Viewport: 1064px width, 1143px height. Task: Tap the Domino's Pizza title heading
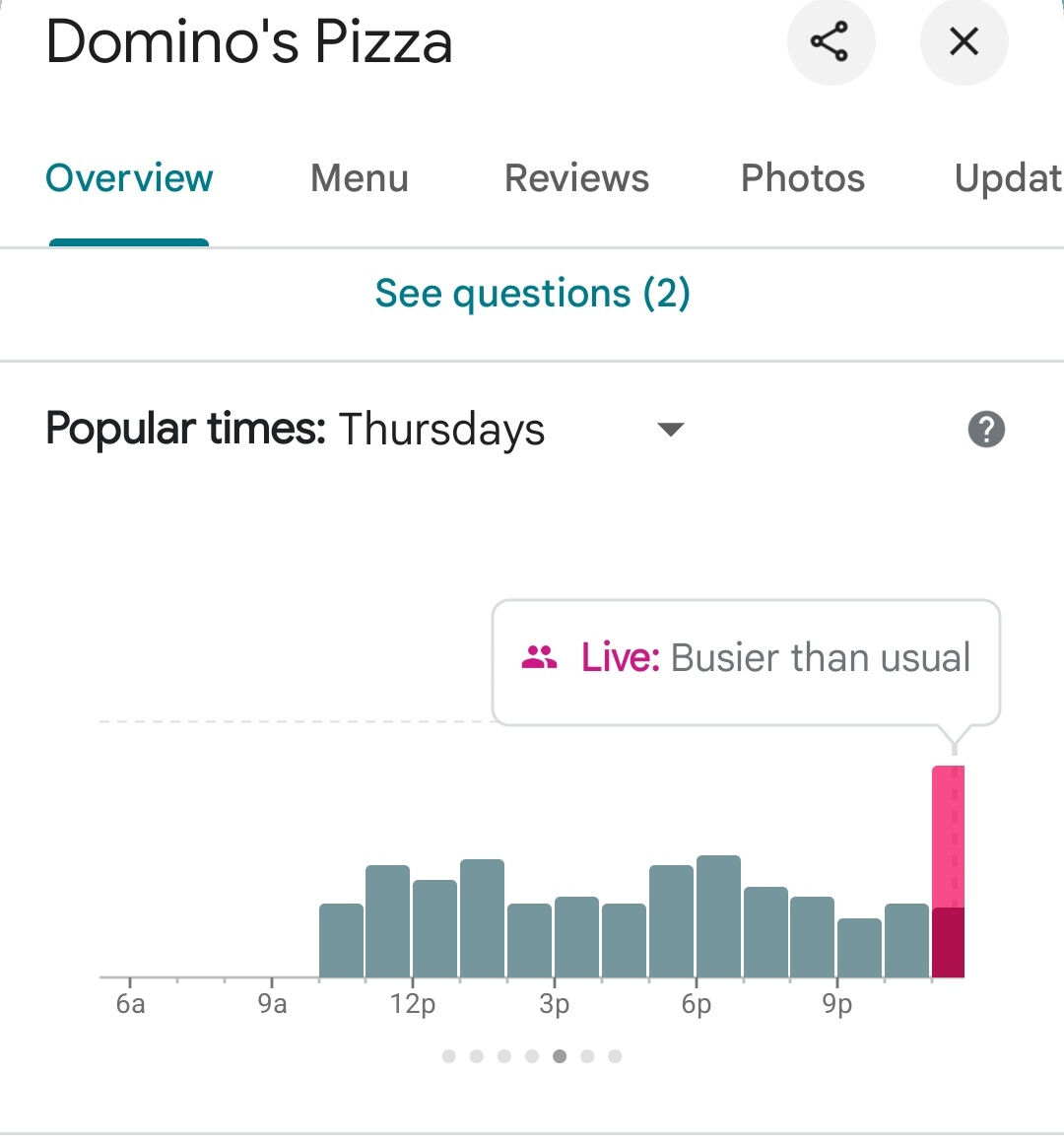point(248,41)
